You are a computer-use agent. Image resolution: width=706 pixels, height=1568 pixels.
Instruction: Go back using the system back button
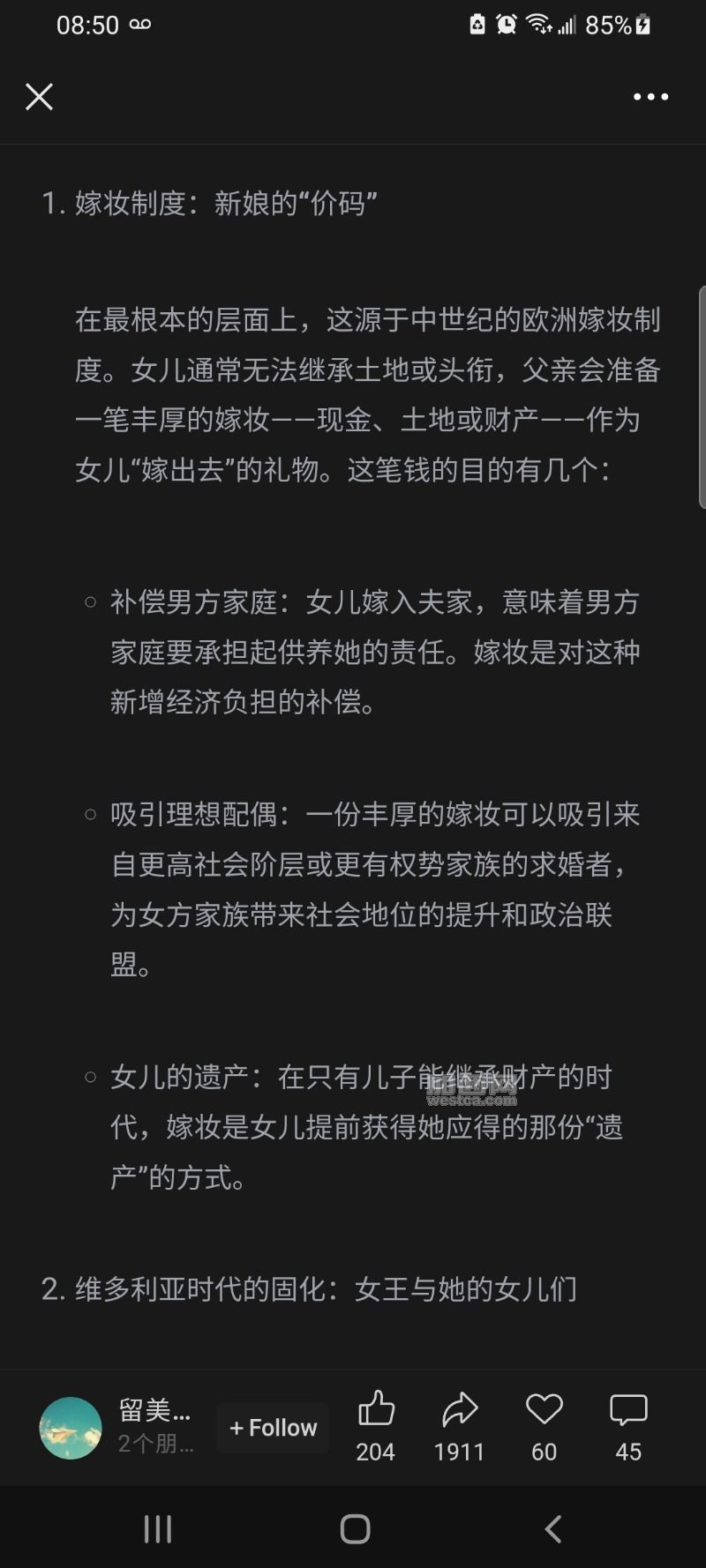coord(553,1529)
